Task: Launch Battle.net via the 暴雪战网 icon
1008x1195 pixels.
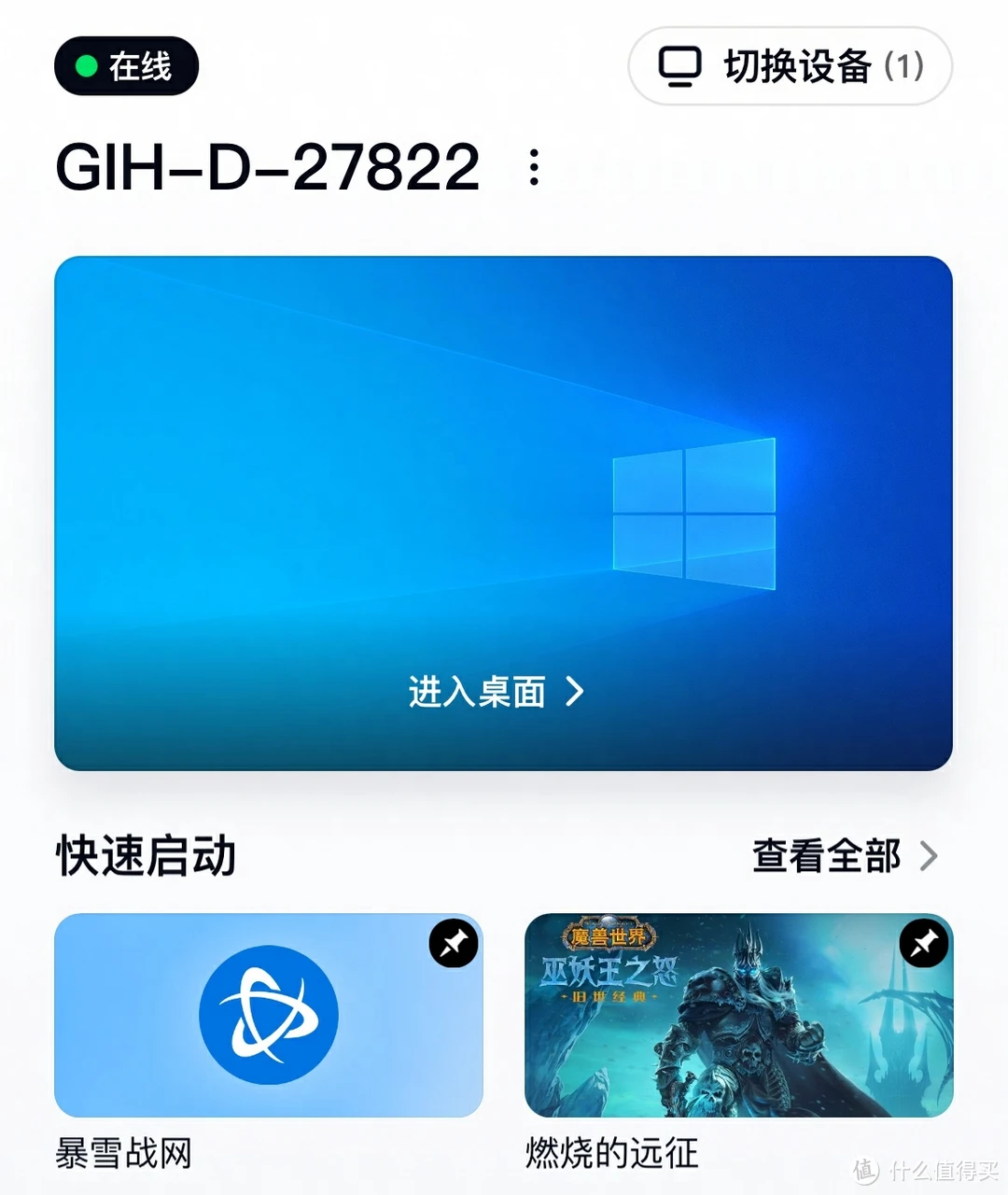Action: [x=268, y=1015]
